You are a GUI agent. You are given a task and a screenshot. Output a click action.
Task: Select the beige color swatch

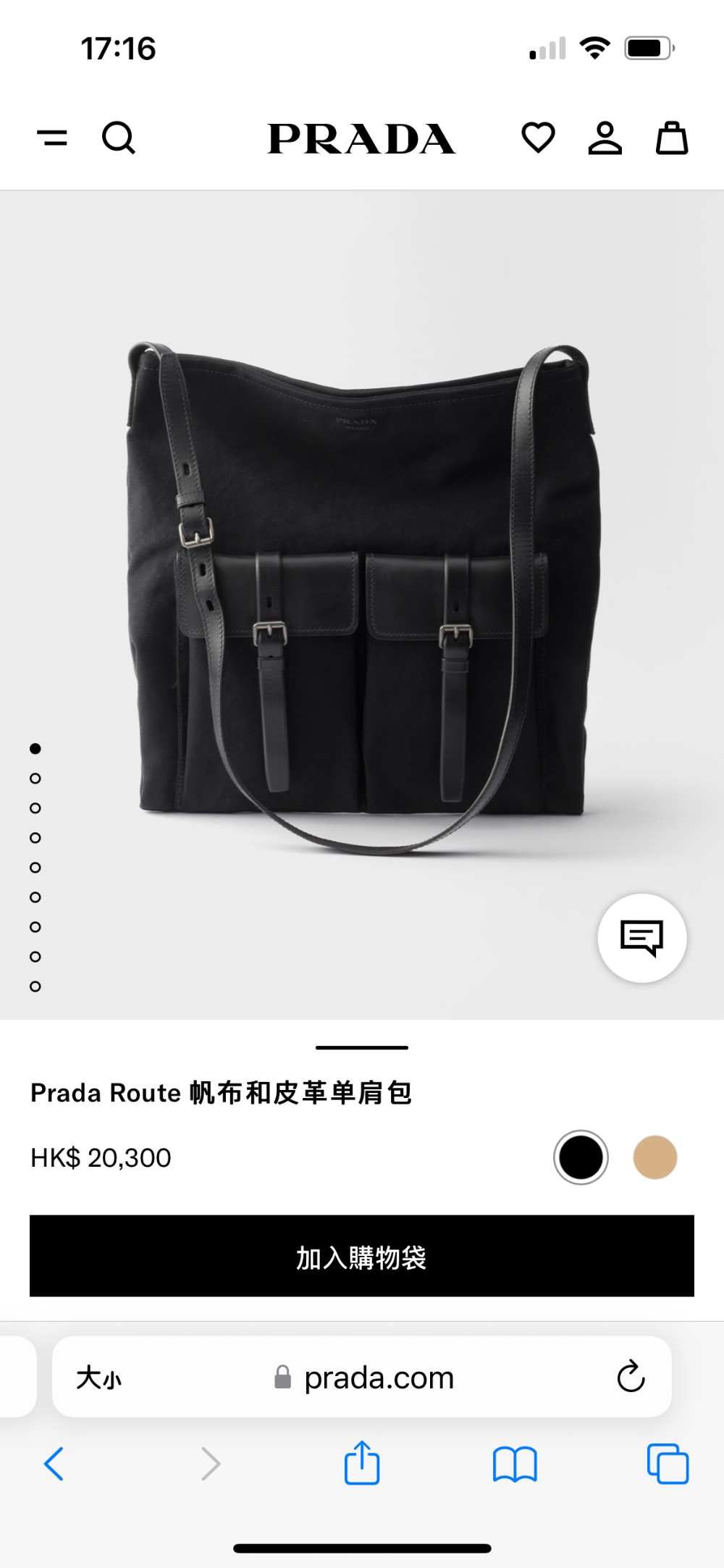(x=655, y=1157)
